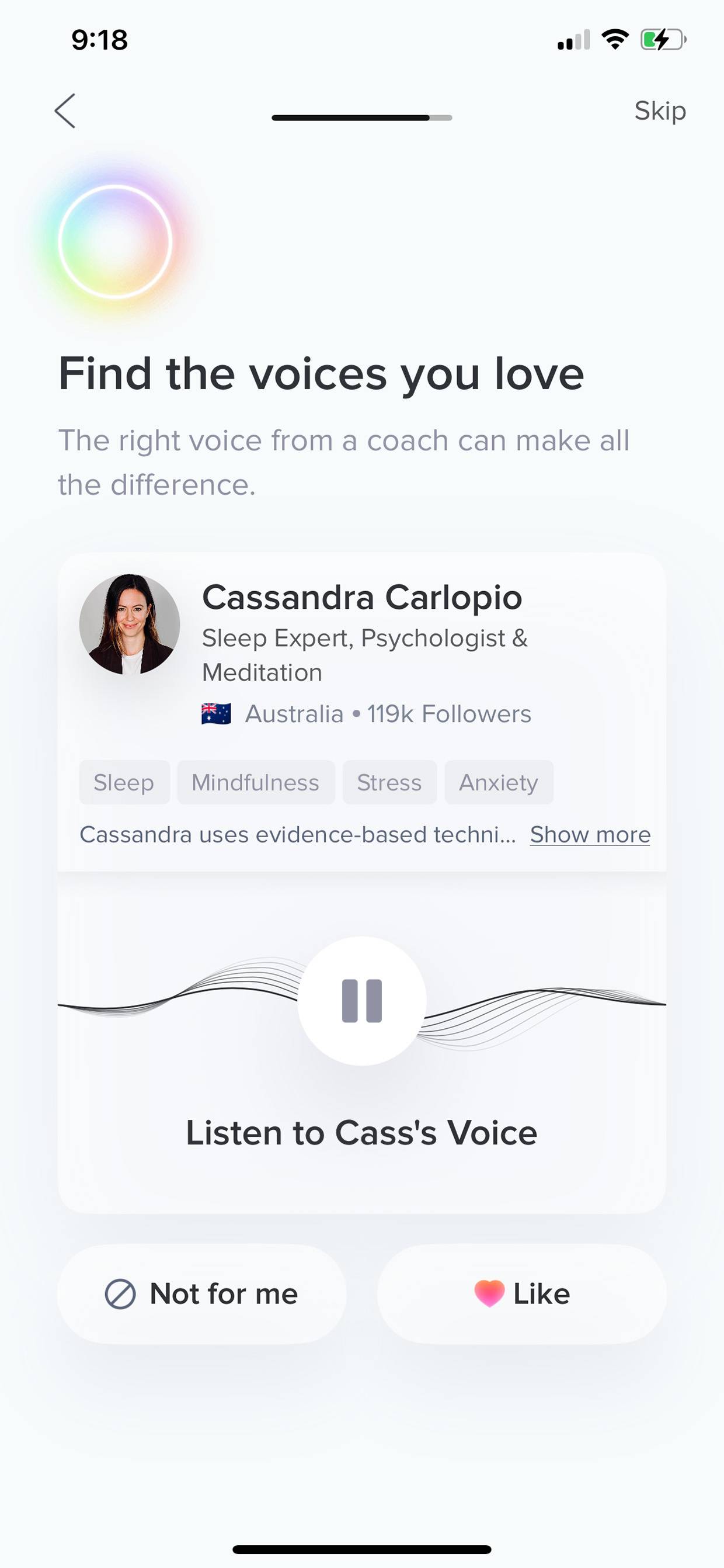Go back using the arrow icon

click(65, 111)
